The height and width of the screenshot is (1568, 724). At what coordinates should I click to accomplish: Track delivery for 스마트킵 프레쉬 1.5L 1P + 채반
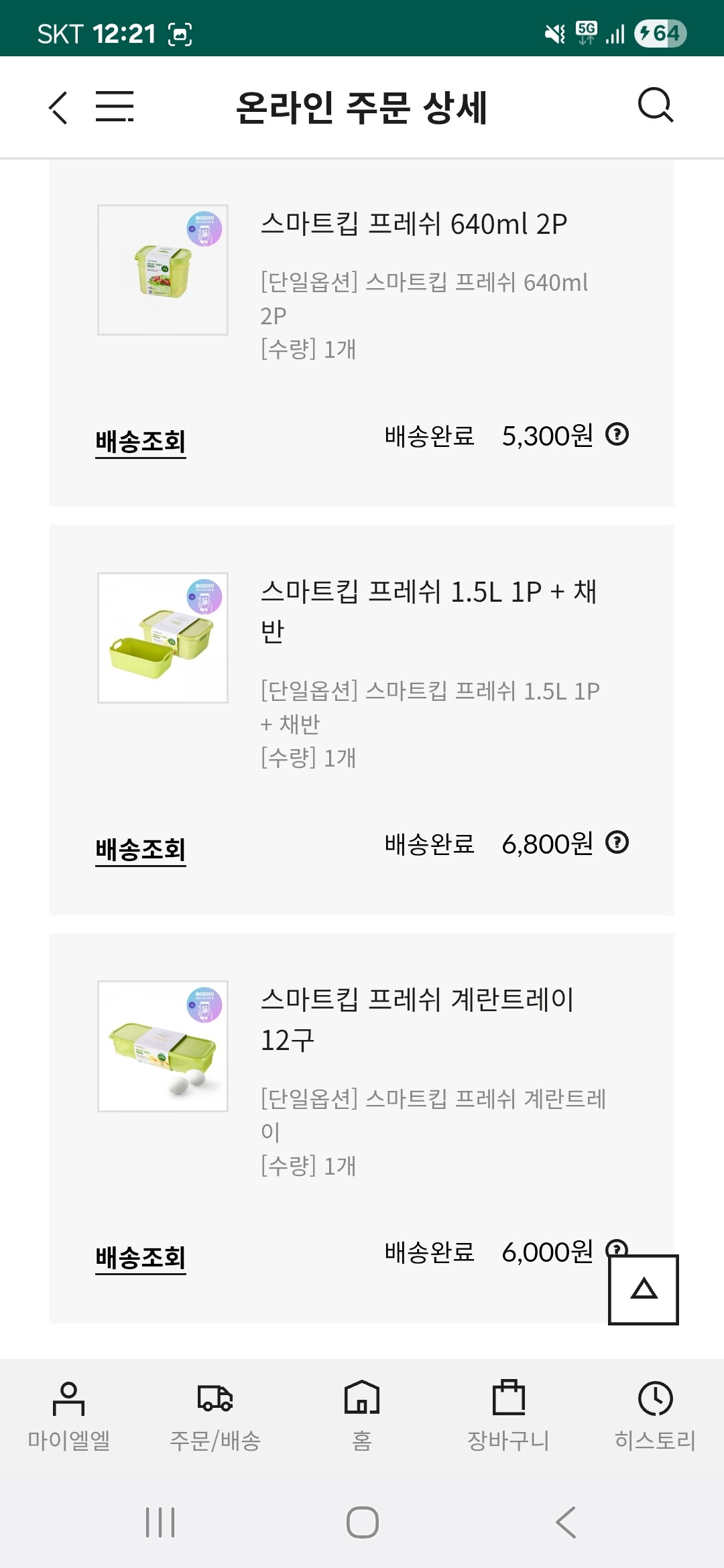[x=140, y=850]
